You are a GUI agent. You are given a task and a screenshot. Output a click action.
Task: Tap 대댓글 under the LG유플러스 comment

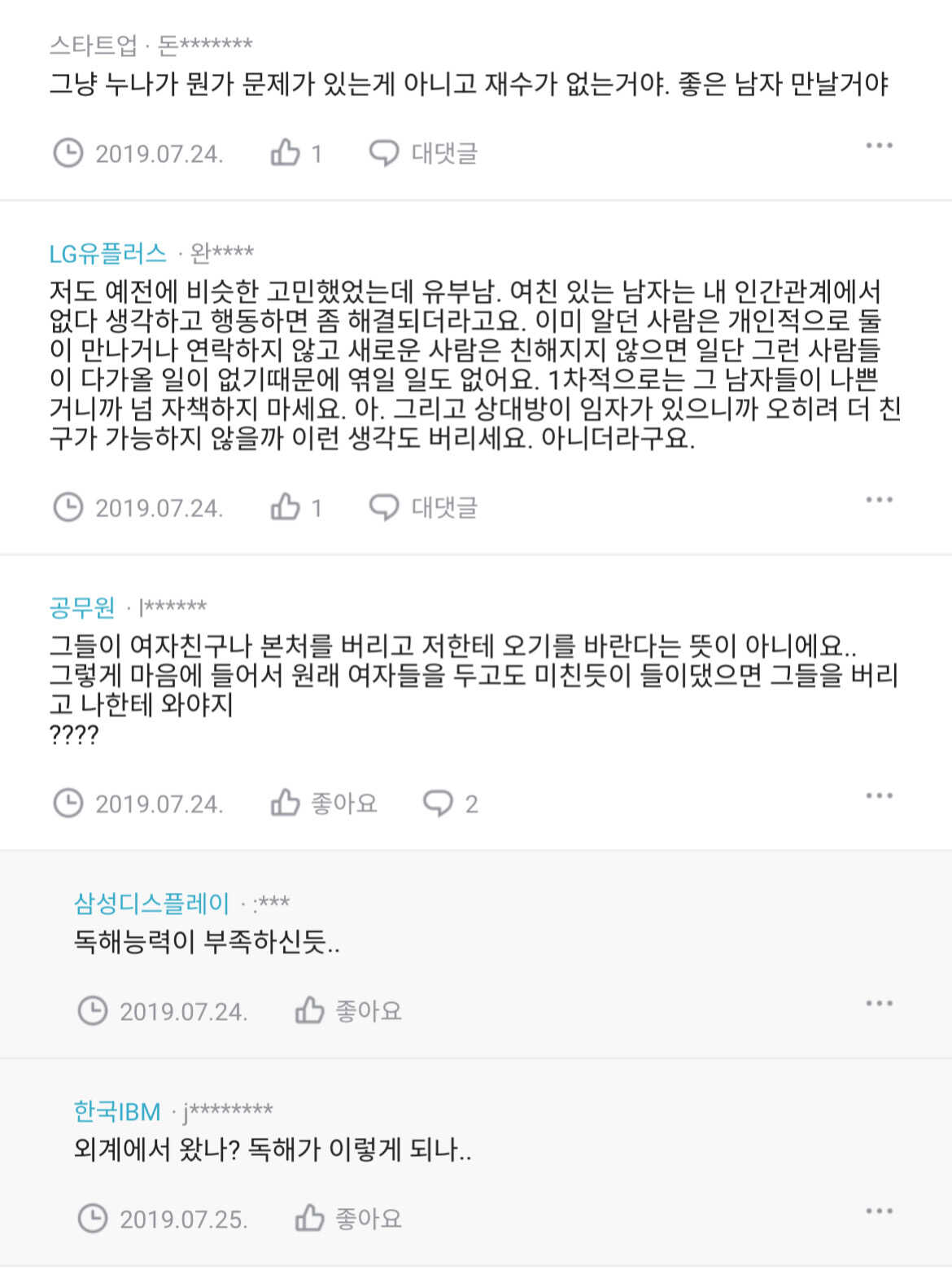(423, 507)
